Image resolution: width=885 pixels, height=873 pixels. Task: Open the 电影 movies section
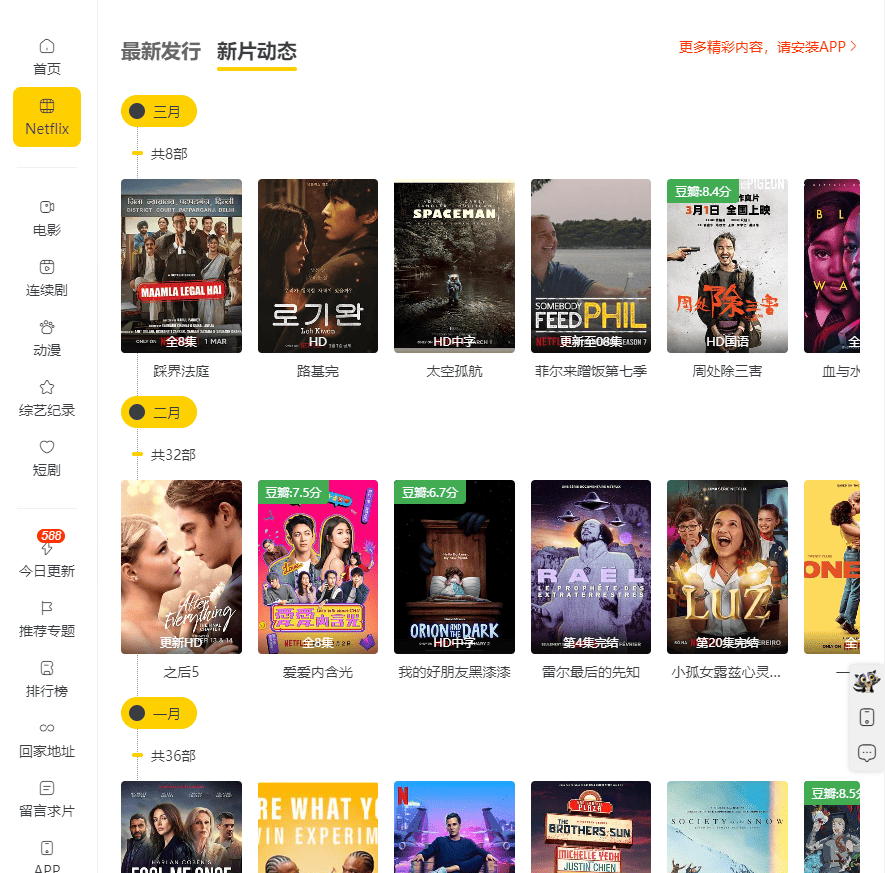(47, 217)
